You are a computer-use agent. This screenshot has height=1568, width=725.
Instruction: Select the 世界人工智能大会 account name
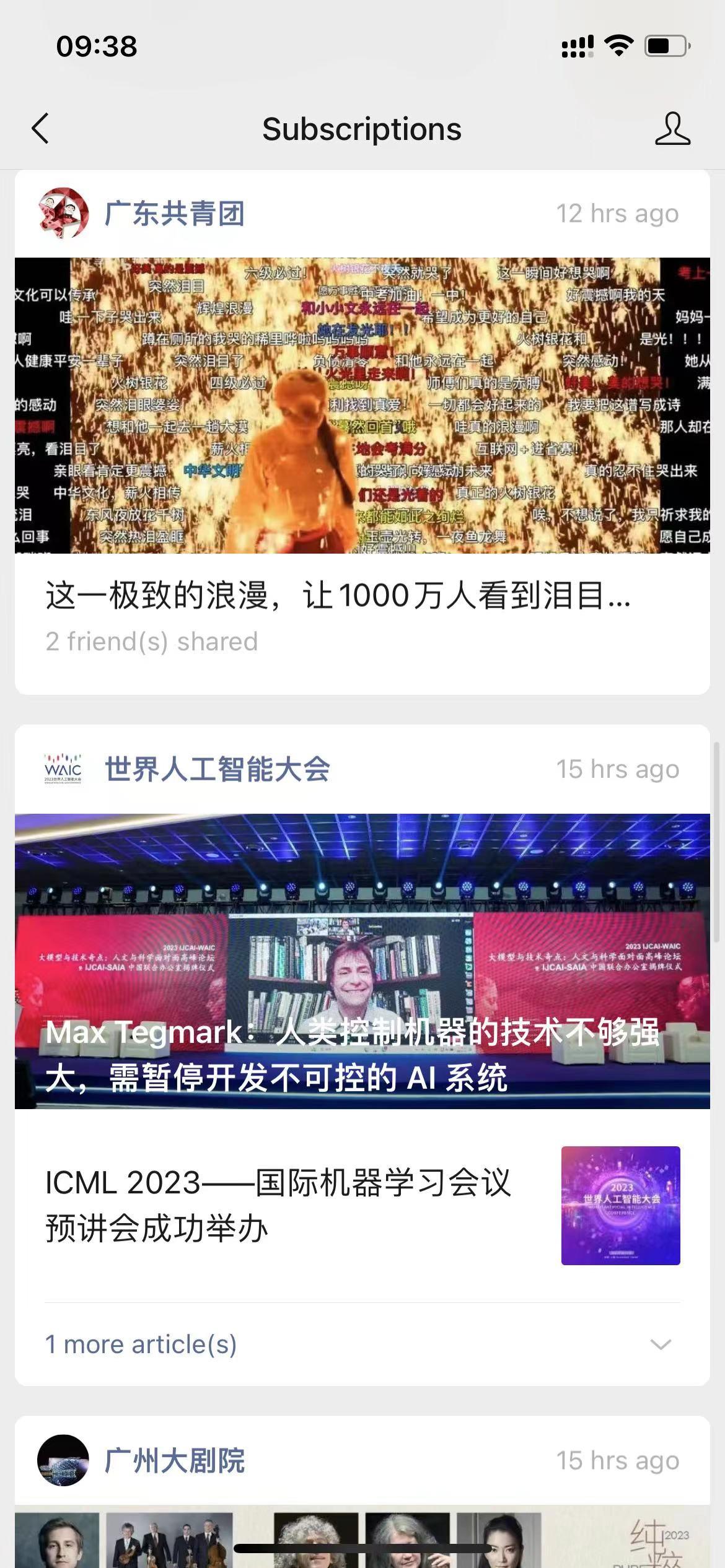click(220, 768)
